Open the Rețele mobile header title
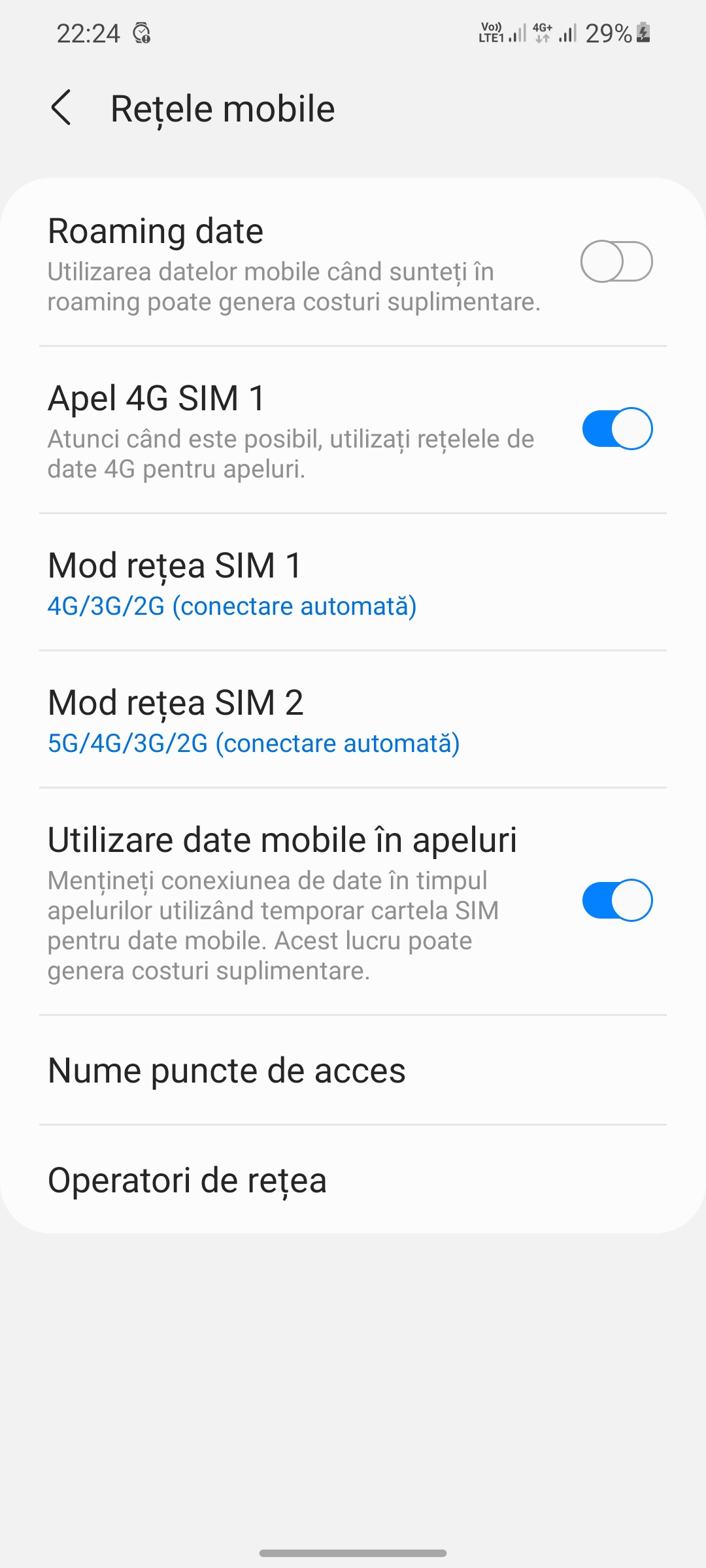 (x=222, y=107)
